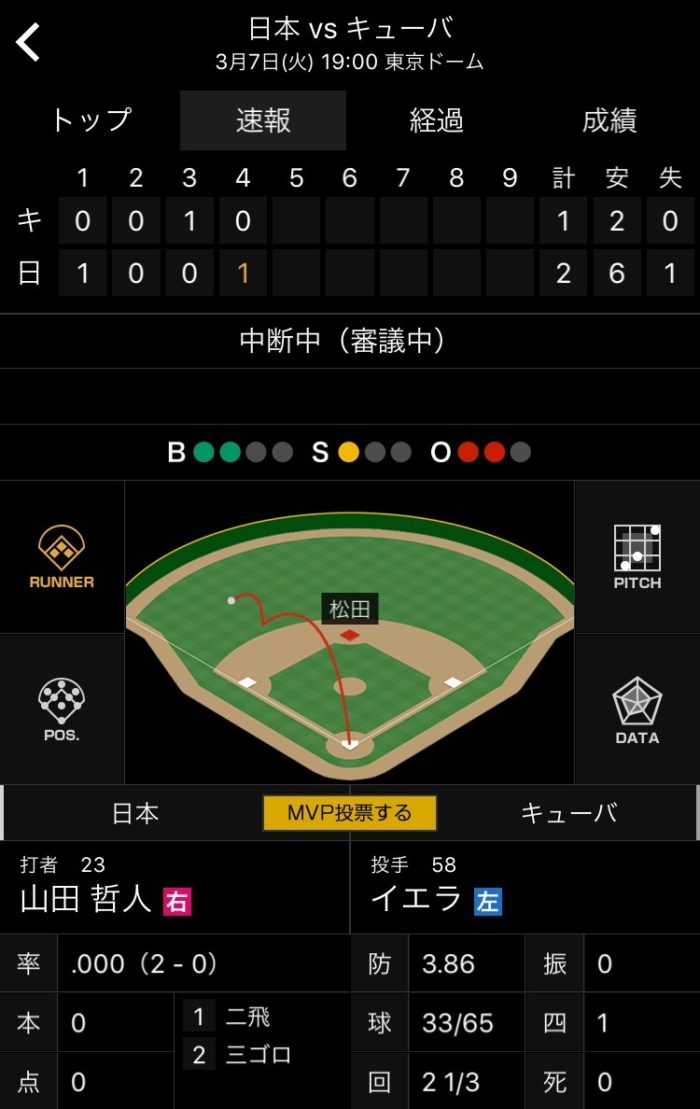
Task: Switch to the トップ tab
Action: (x=91, y=121)
